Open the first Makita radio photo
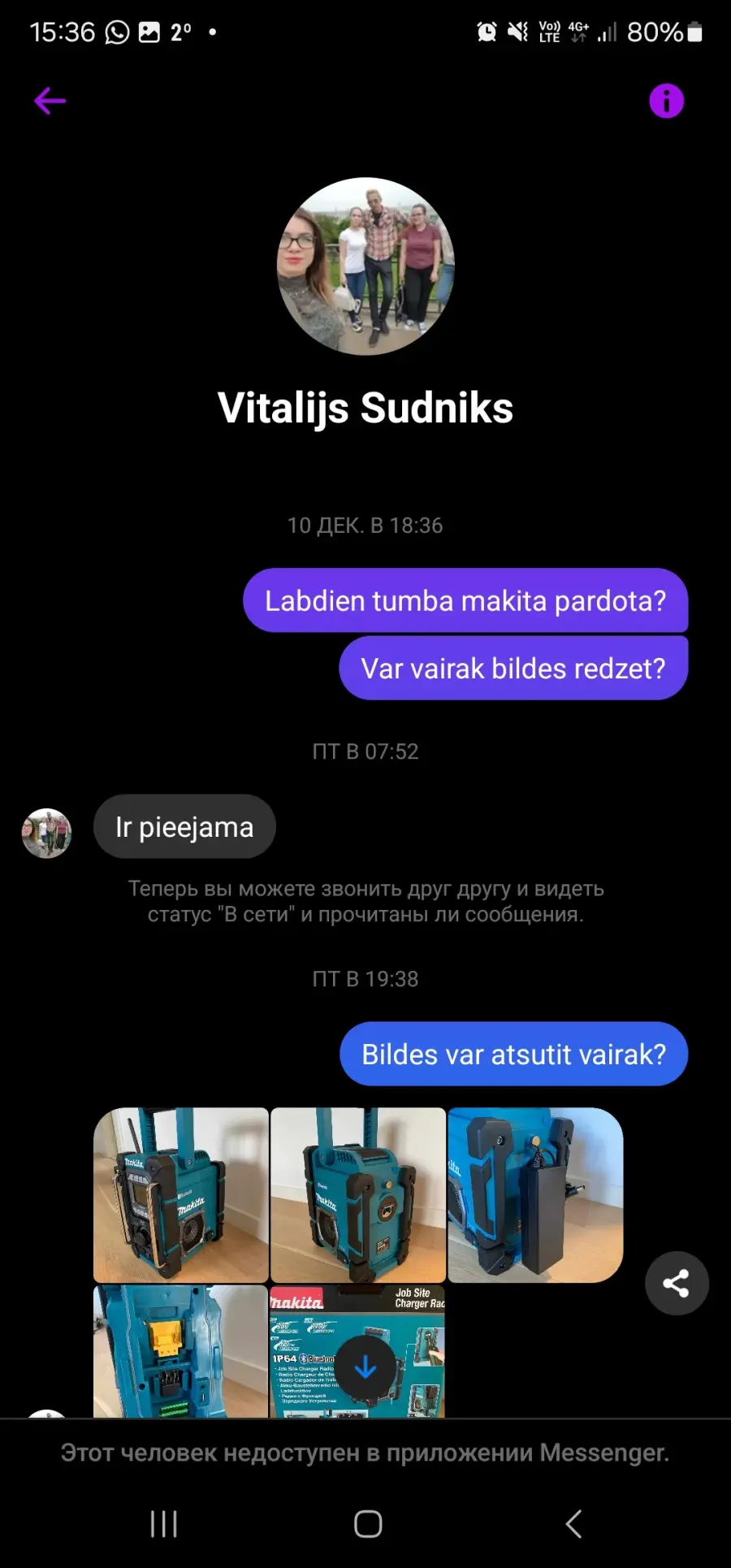Screen dimensions: 731x1568 pos(181,1195)
